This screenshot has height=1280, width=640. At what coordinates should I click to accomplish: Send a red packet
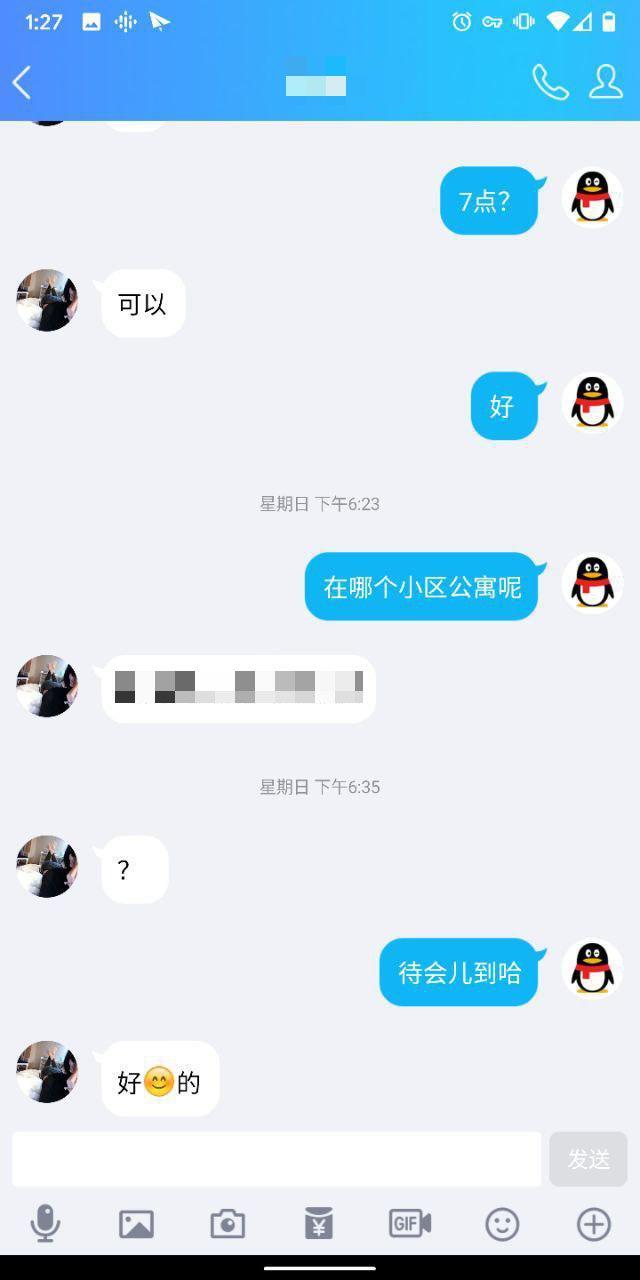319,1223
